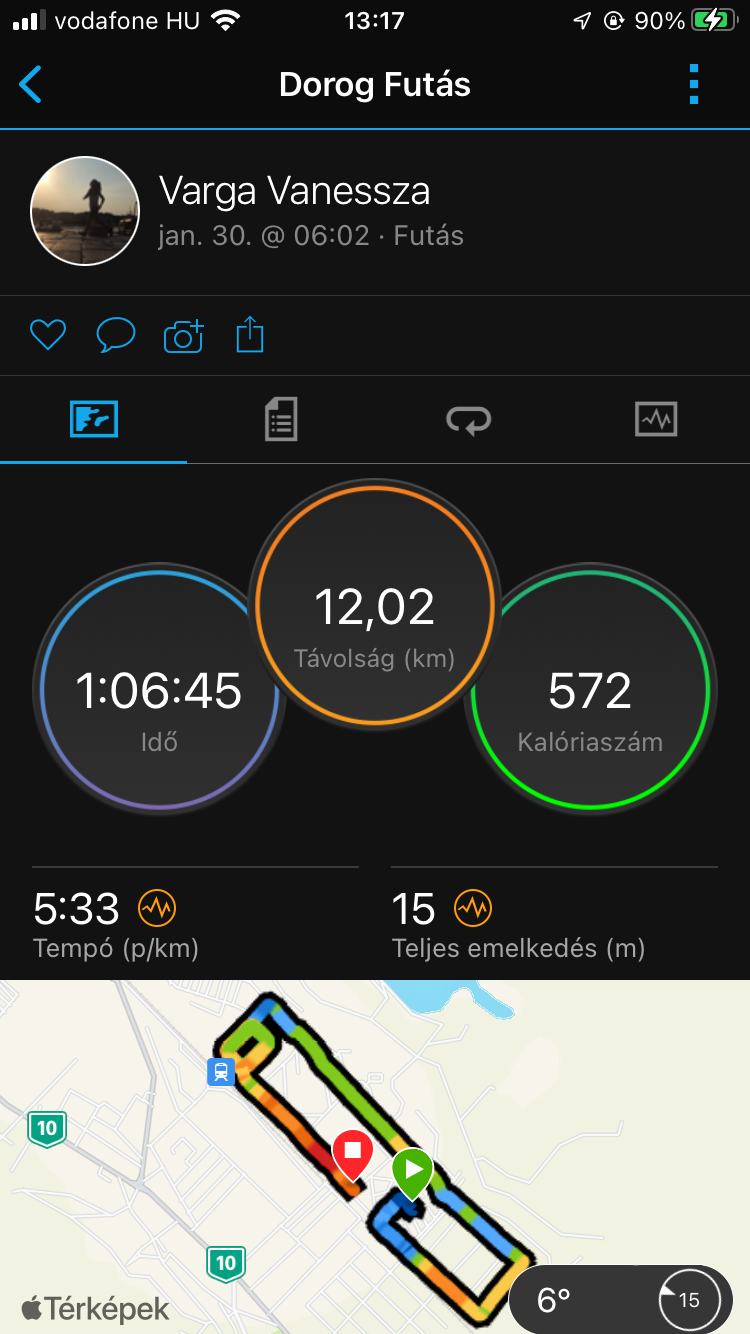Open the 6° weather details badge
The image size is (750, 1334).
click(621, 1299)
